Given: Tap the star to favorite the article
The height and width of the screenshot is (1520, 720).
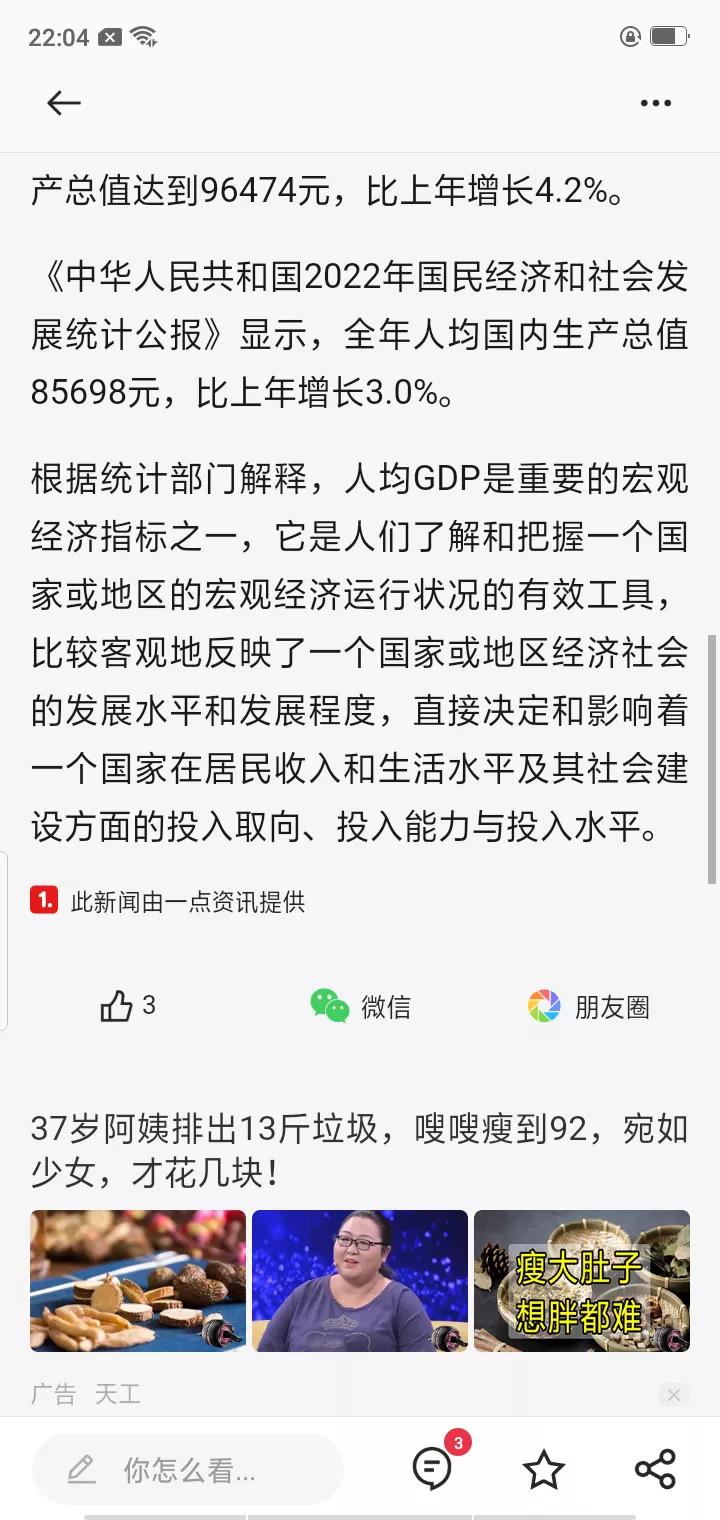Looking at the screenshot, I should click(543, 1469).
